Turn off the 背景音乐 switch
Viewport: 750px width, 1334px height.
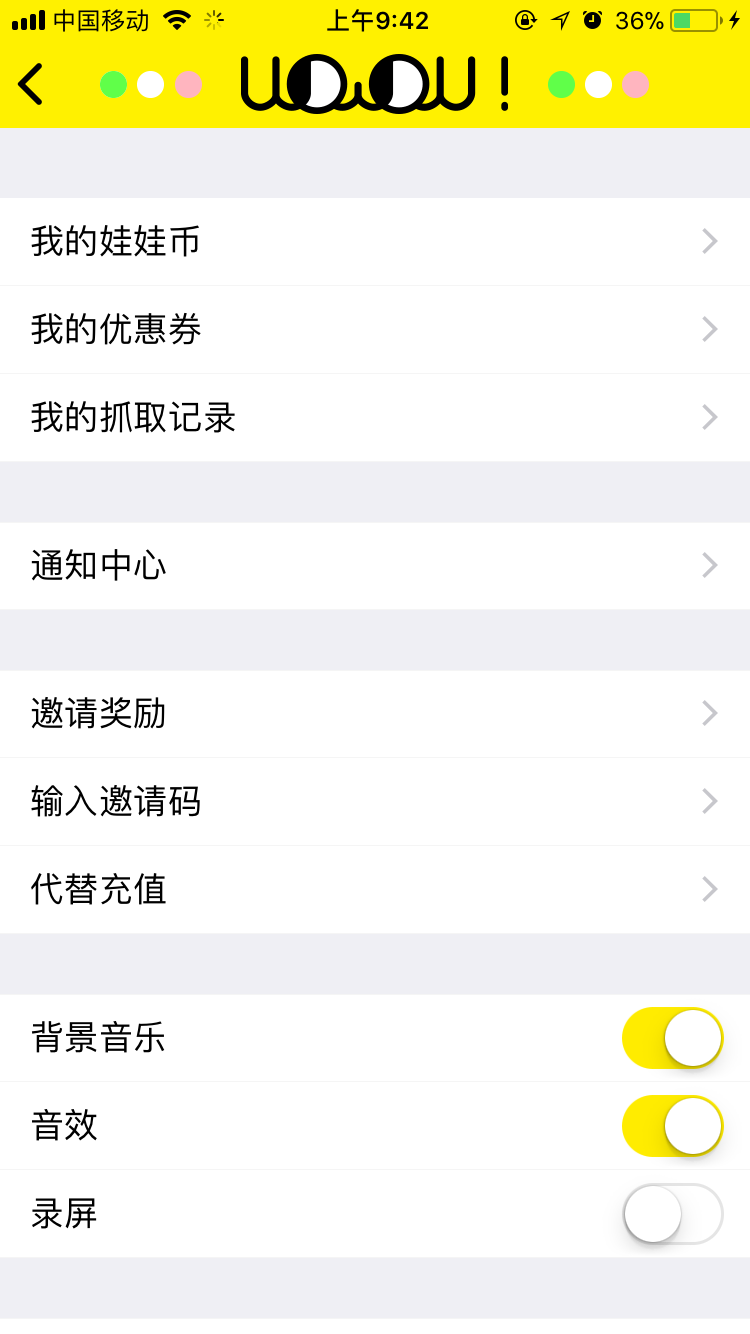tap(672, 1038)
